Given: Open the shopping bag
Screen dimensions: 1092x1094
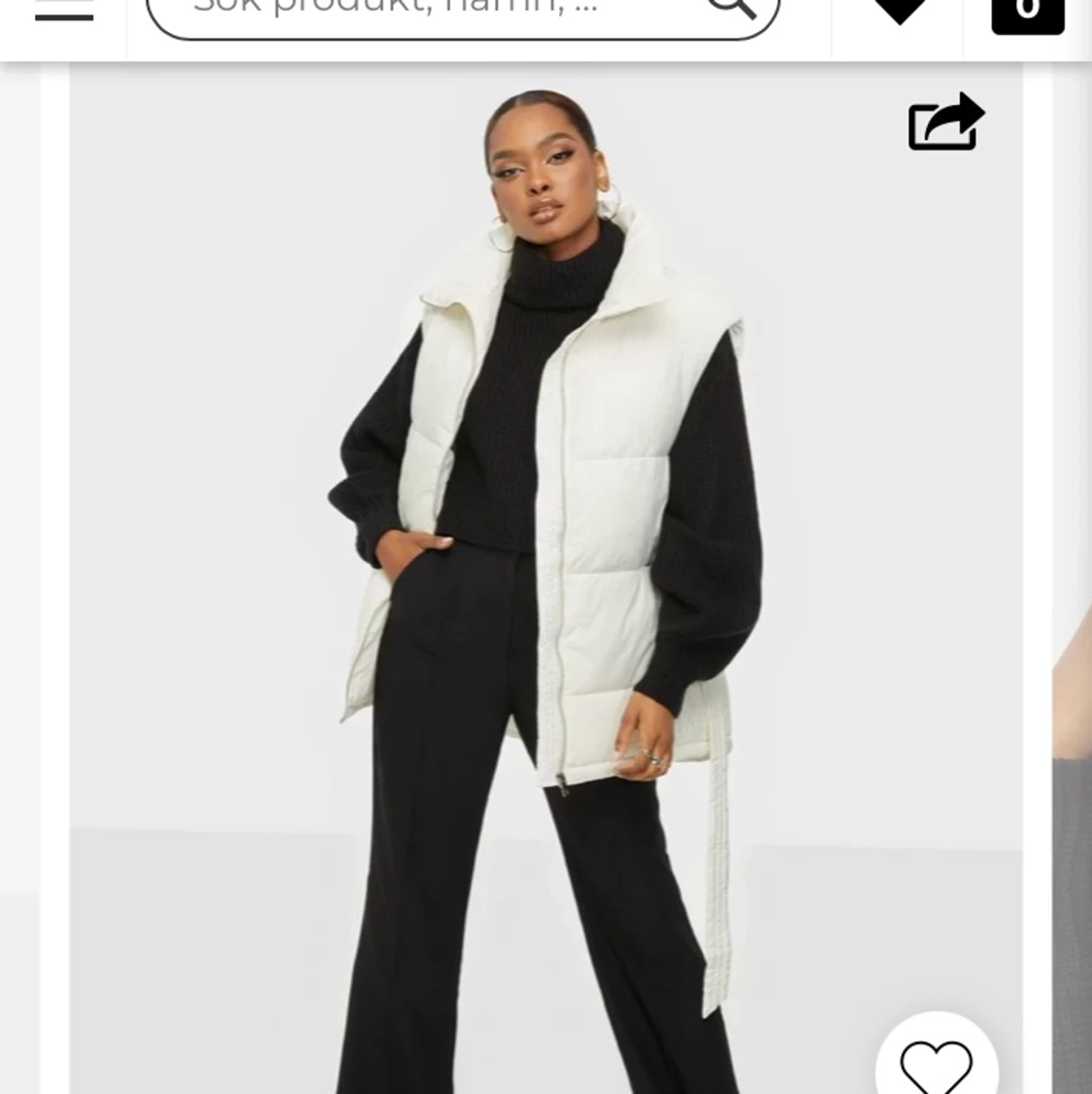Looking at the screenshot, I should coord(1027,12).
